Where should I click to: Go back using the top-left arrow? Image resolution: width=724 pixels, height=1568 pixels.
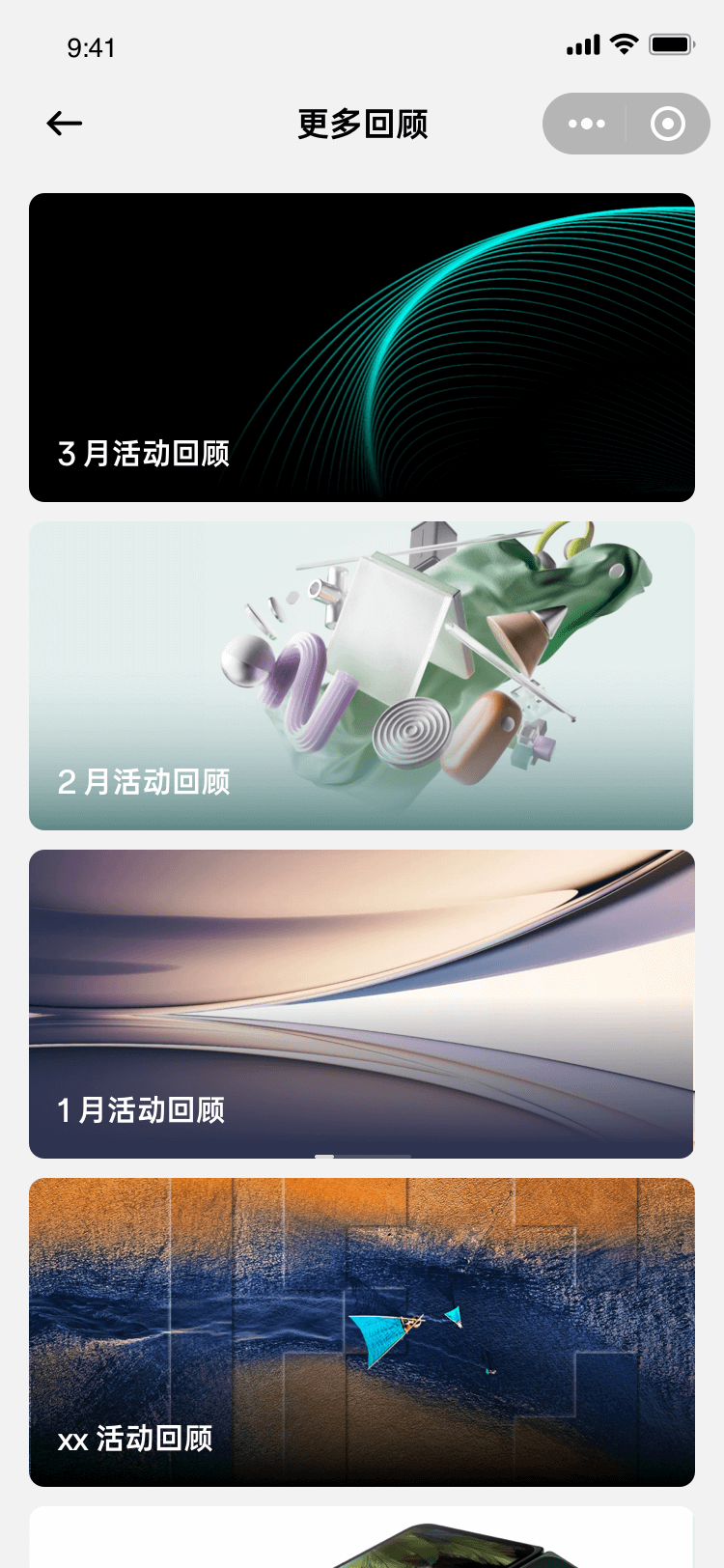click(x=65, y=124)
